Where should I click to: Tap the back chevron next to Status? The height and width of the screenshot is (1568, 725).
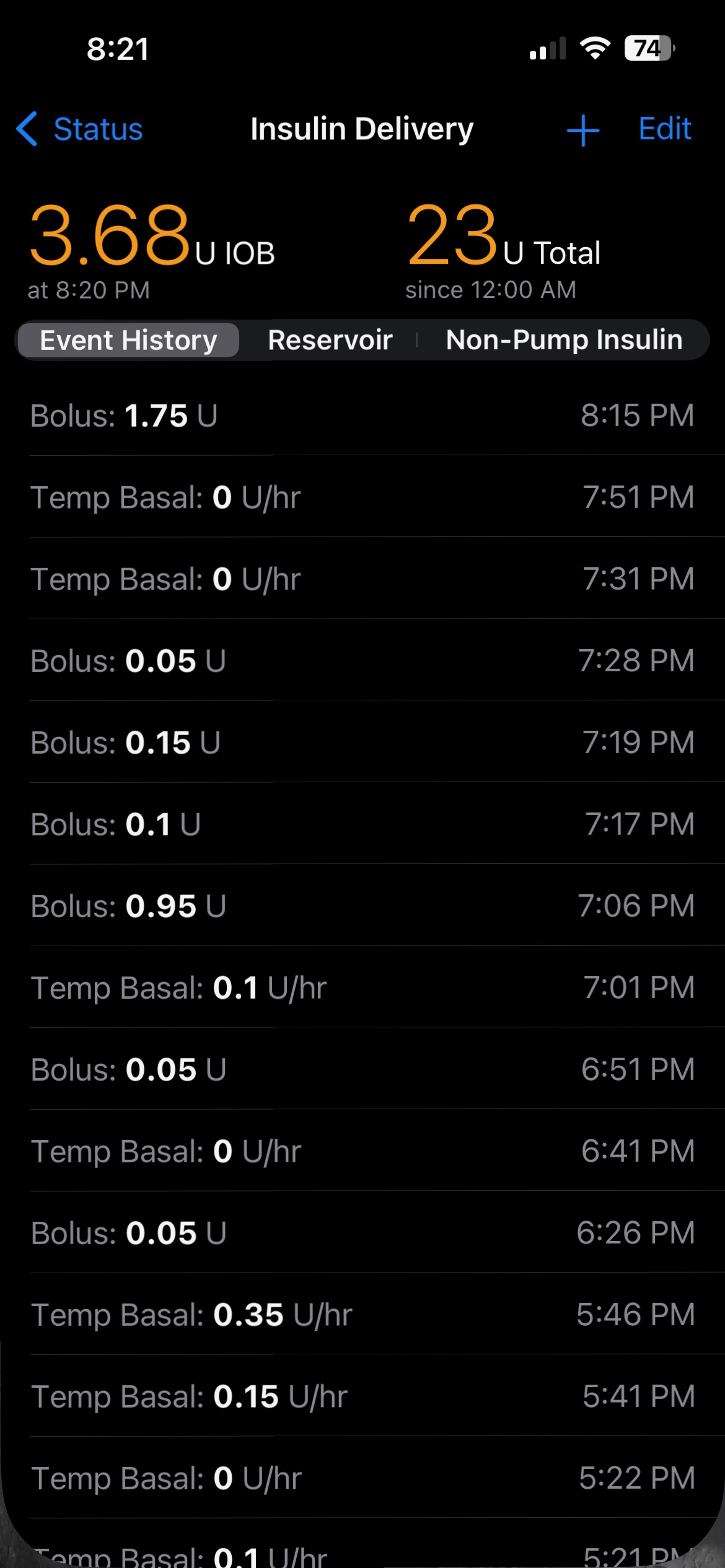coord(27,129)
